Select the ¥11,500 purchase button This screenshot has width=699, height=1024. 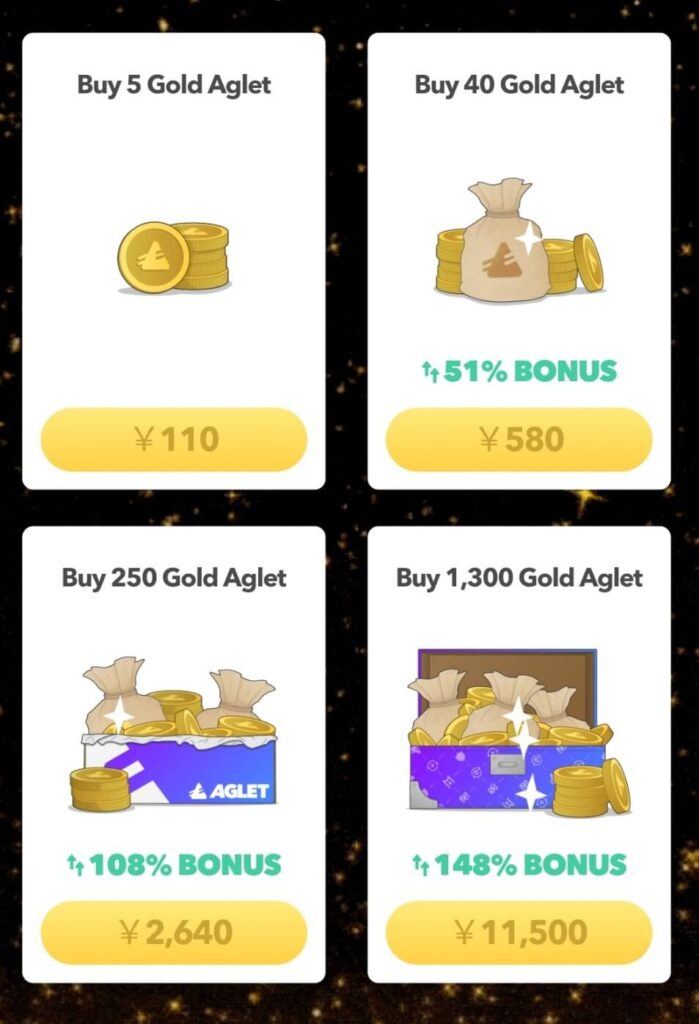click(519, 933)
